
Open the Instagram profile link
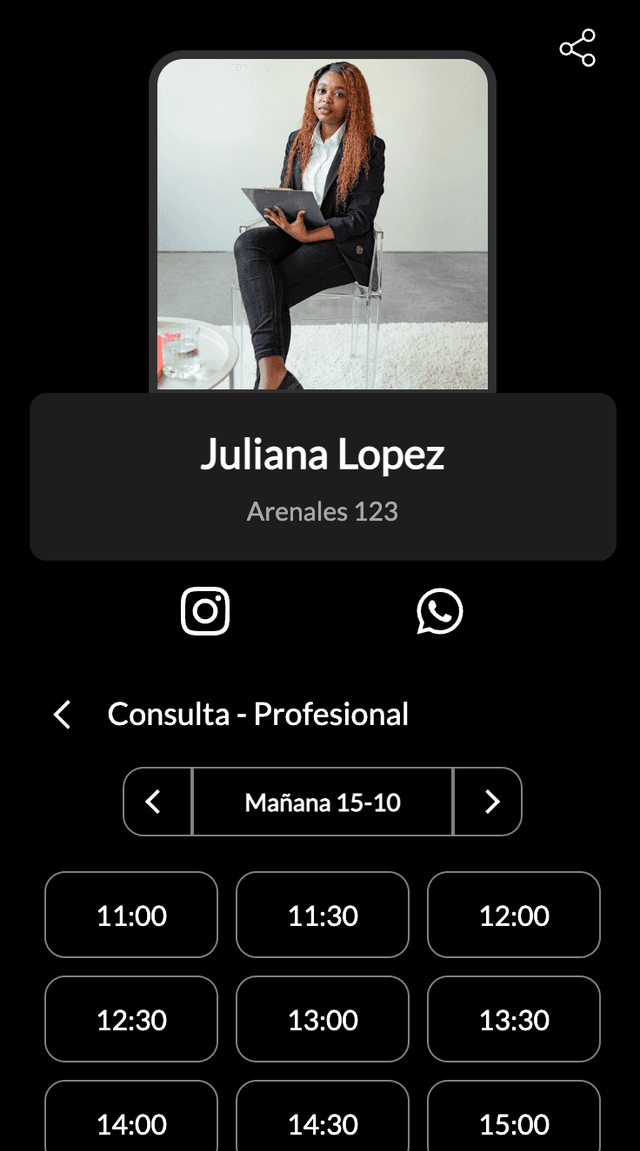pyautogui.click(x=205, y=611)
